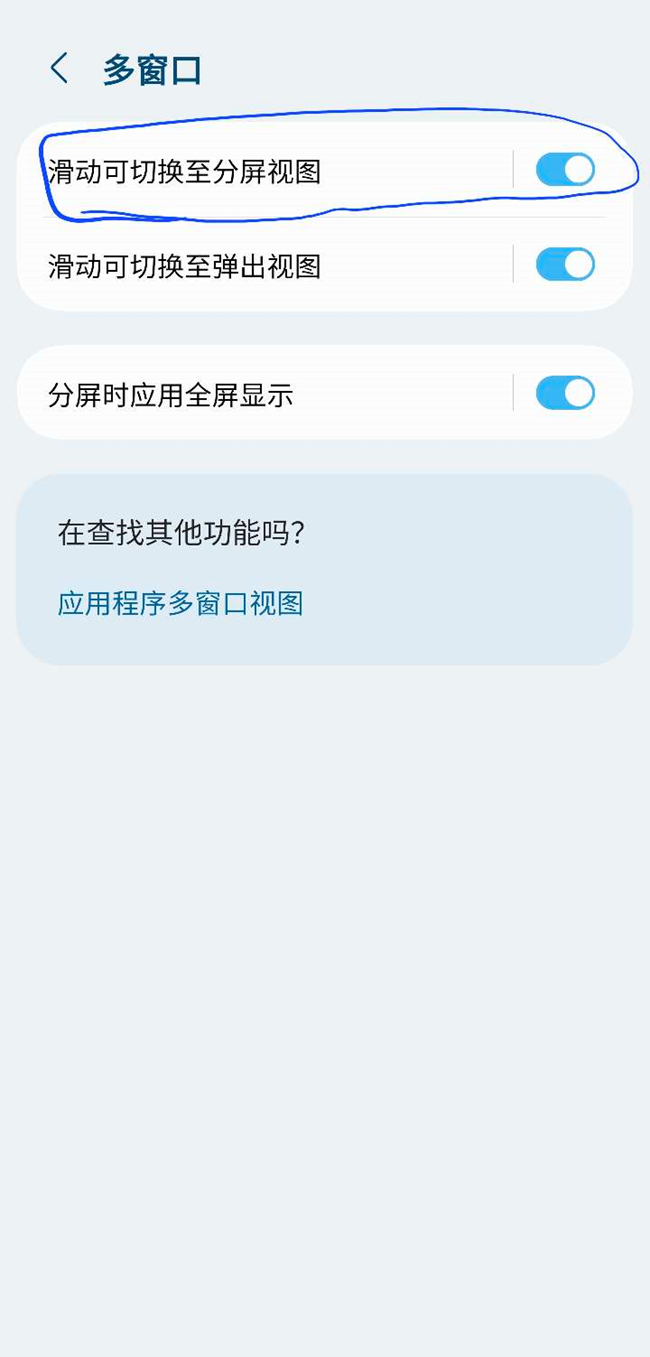Disable 滑动可切换至弹出视图 switch
The image size is (650, 1357).
(565, 265)
